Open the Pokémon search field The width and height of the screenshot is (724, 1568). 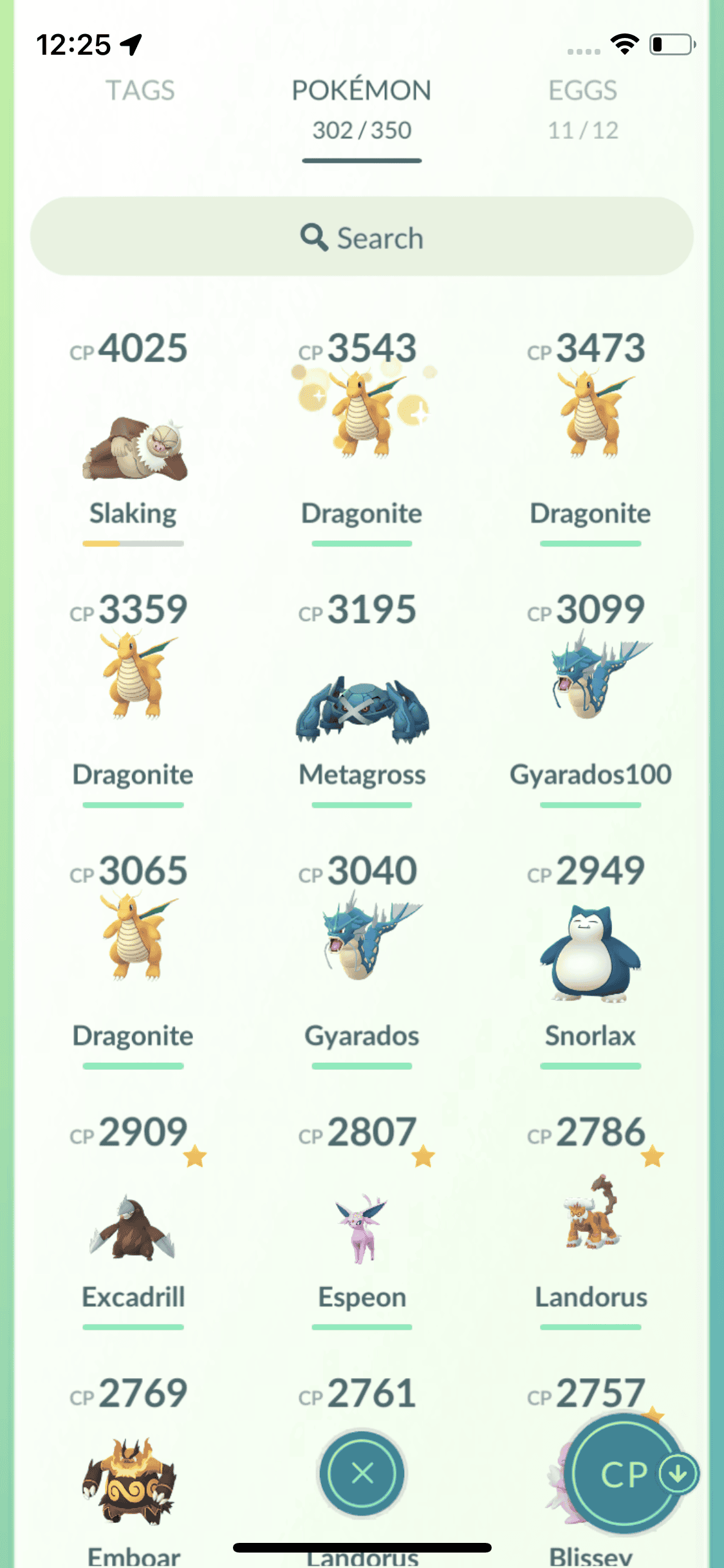(362, 238)
